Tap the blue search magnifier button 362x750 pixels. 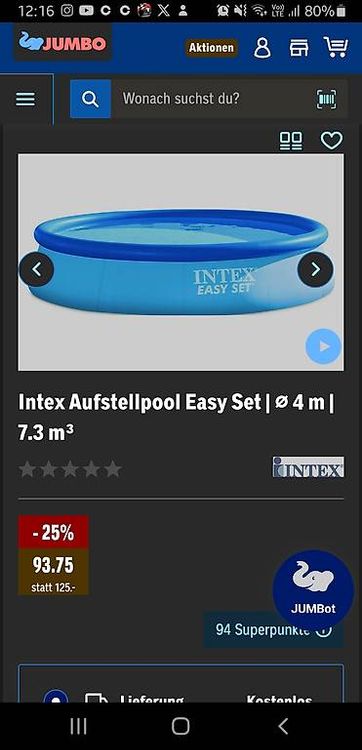click(90, 99)
